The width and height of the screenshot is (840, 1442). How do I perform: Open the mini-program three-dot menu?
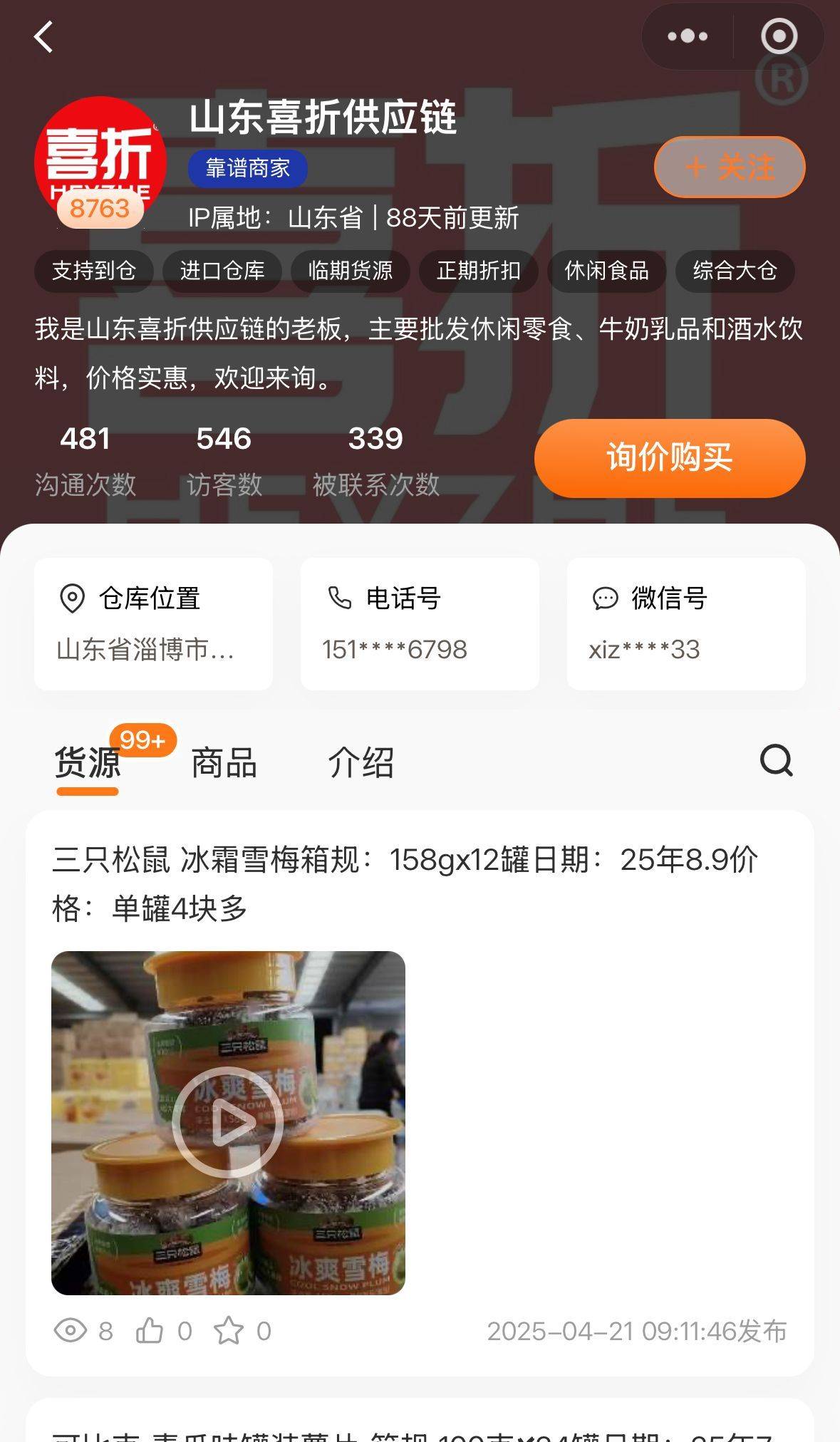[x=688, y=36]
